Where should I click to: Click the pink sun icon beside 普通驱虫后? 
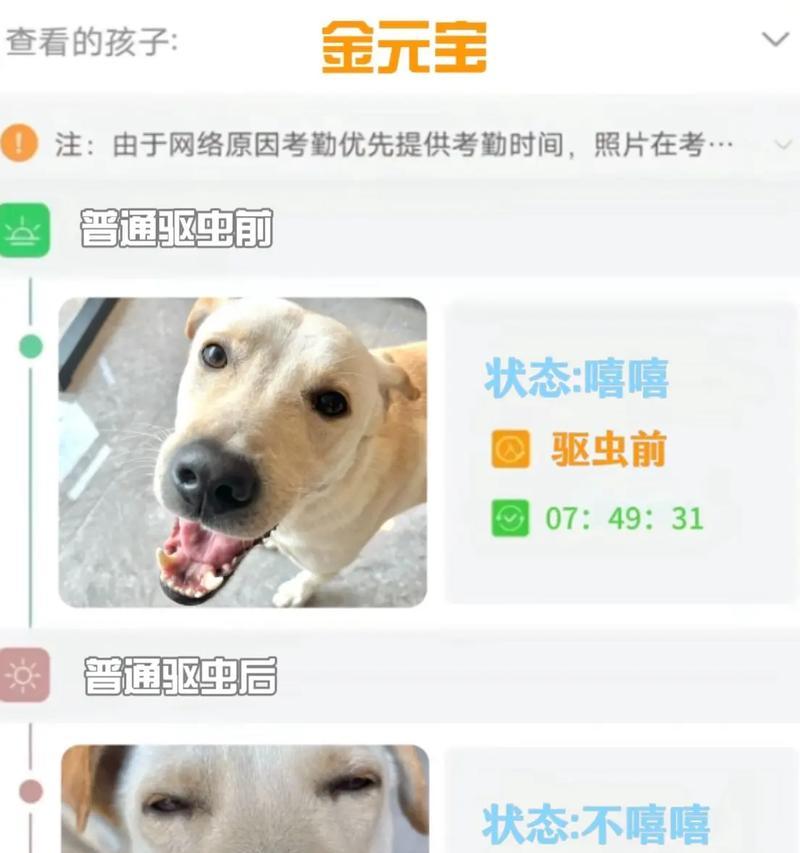(21, 675)
